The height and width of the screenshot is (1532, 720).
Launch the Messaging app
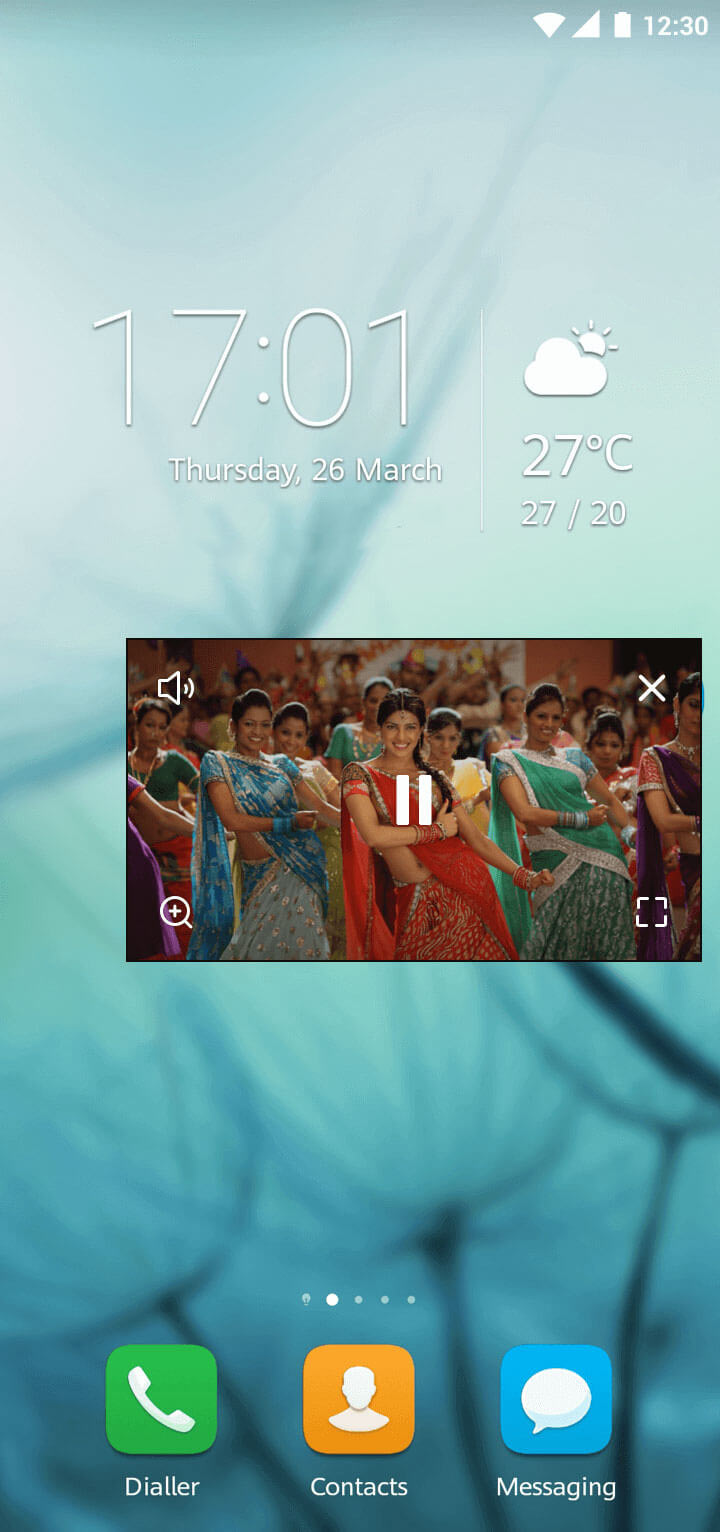(x=556, y=1399)
